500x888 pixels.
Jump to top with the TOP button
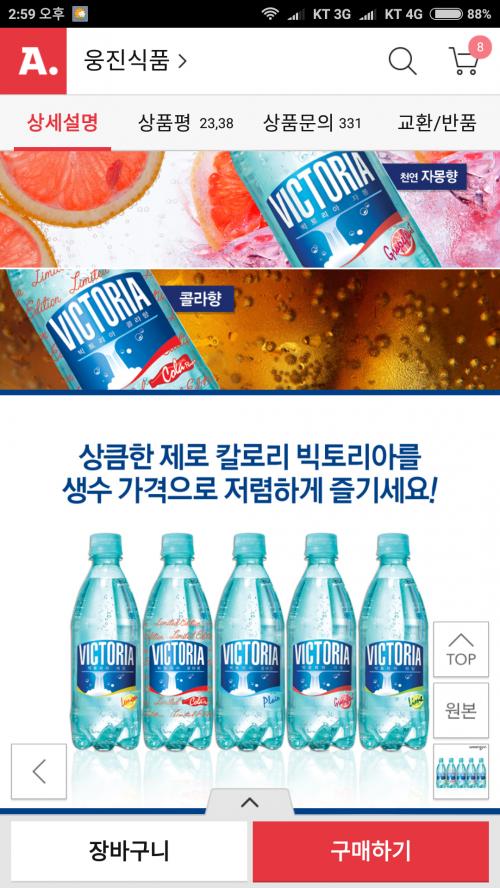[x=461, y=649]
